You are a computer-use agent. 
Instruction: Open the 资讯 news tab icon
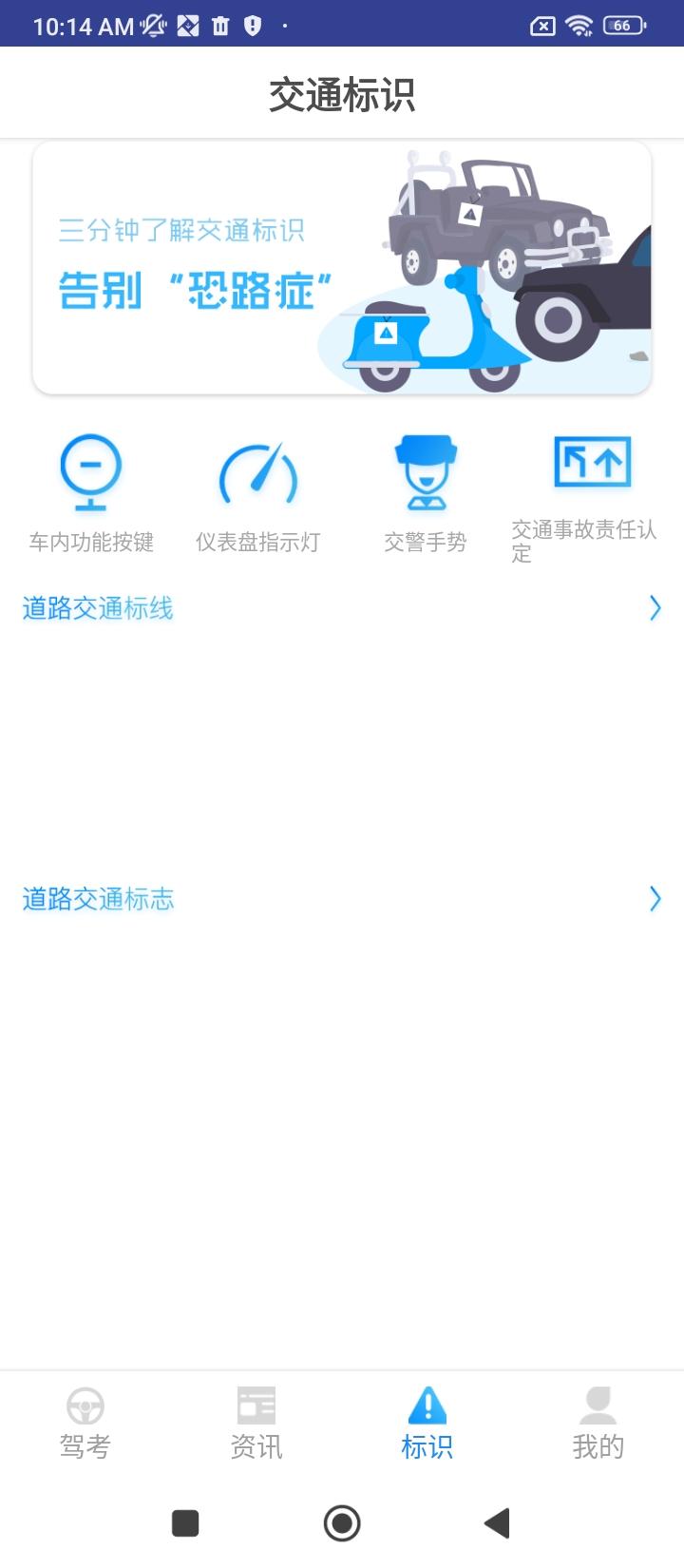[255, 1406]
